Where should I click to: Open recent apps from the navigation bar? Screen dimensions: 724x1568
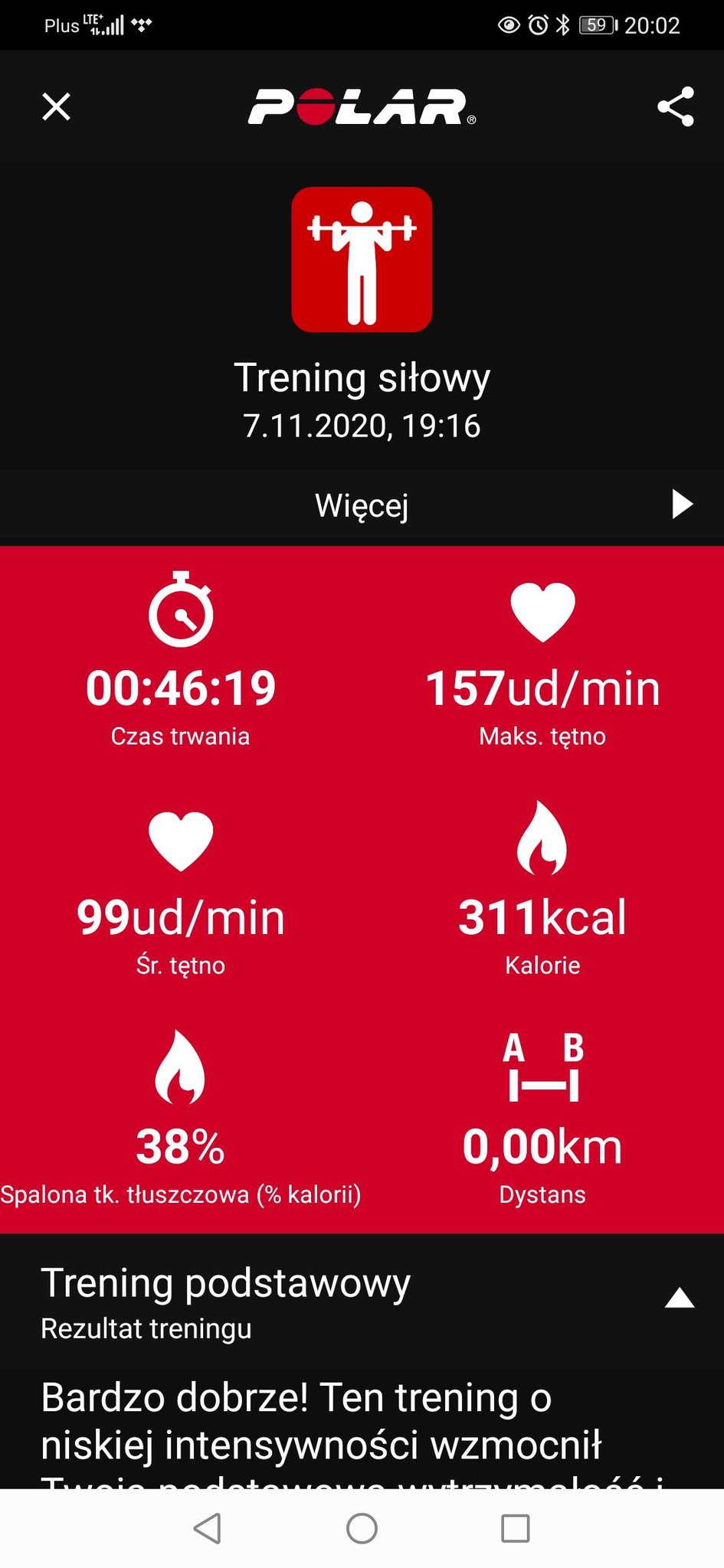[516, 1528]
